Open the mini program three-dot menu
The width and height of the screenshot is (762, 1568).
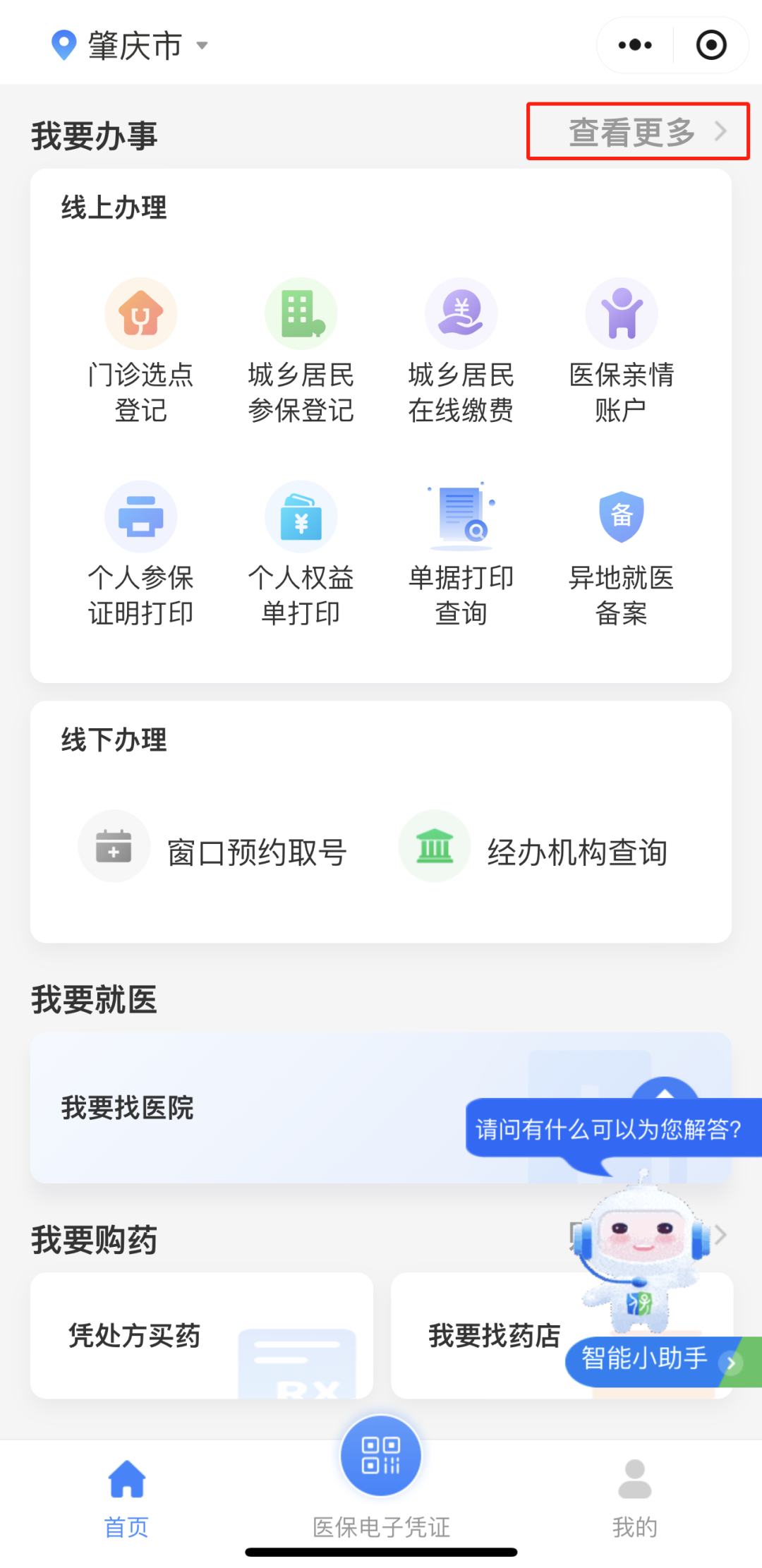click(635, 46)
